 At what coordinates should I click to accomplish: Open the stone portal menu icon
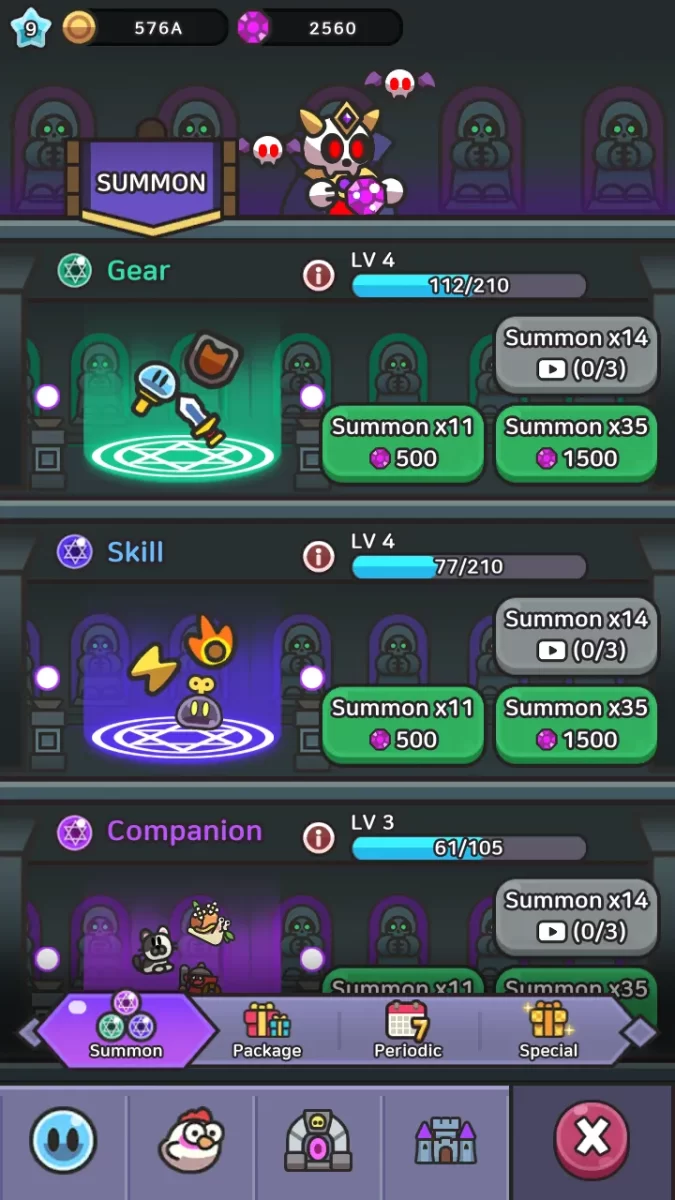pyautogui.click(x=318, y=1140)
